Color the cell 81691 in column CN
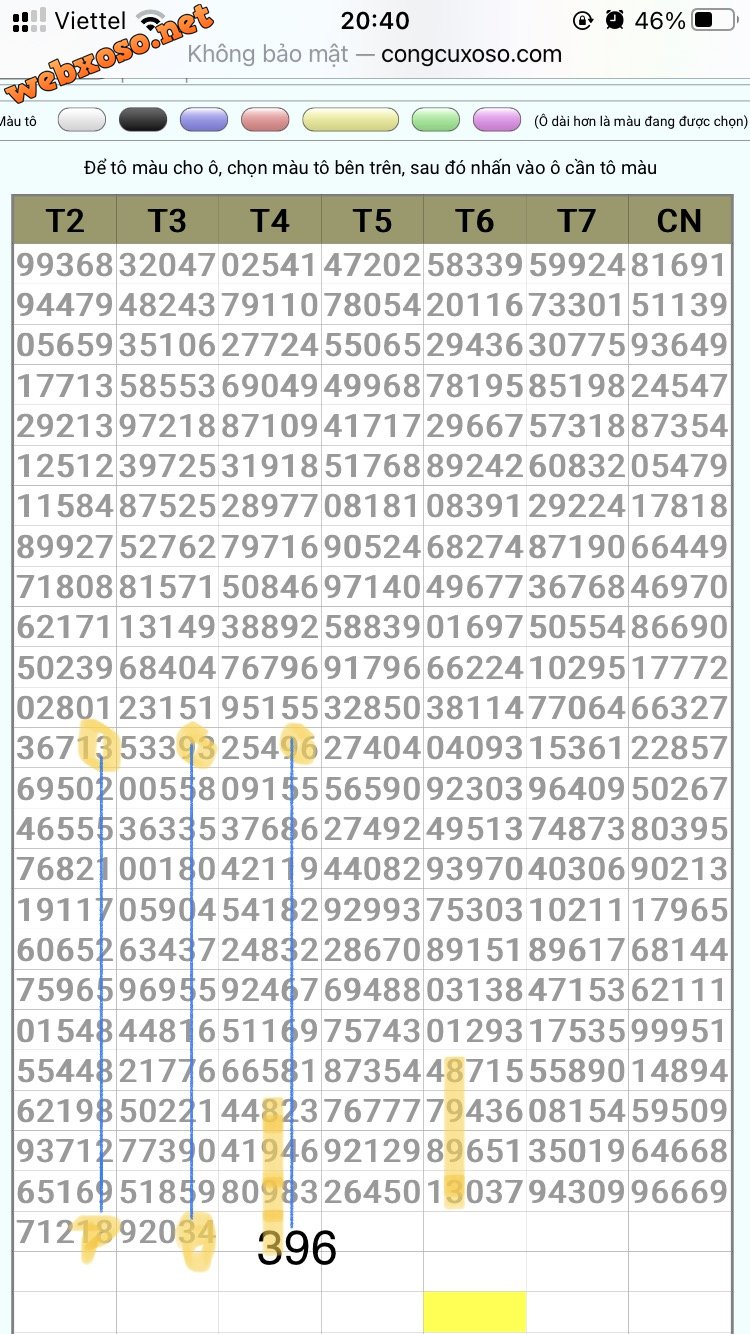The image size is (750, 1334). click(679, 265)
